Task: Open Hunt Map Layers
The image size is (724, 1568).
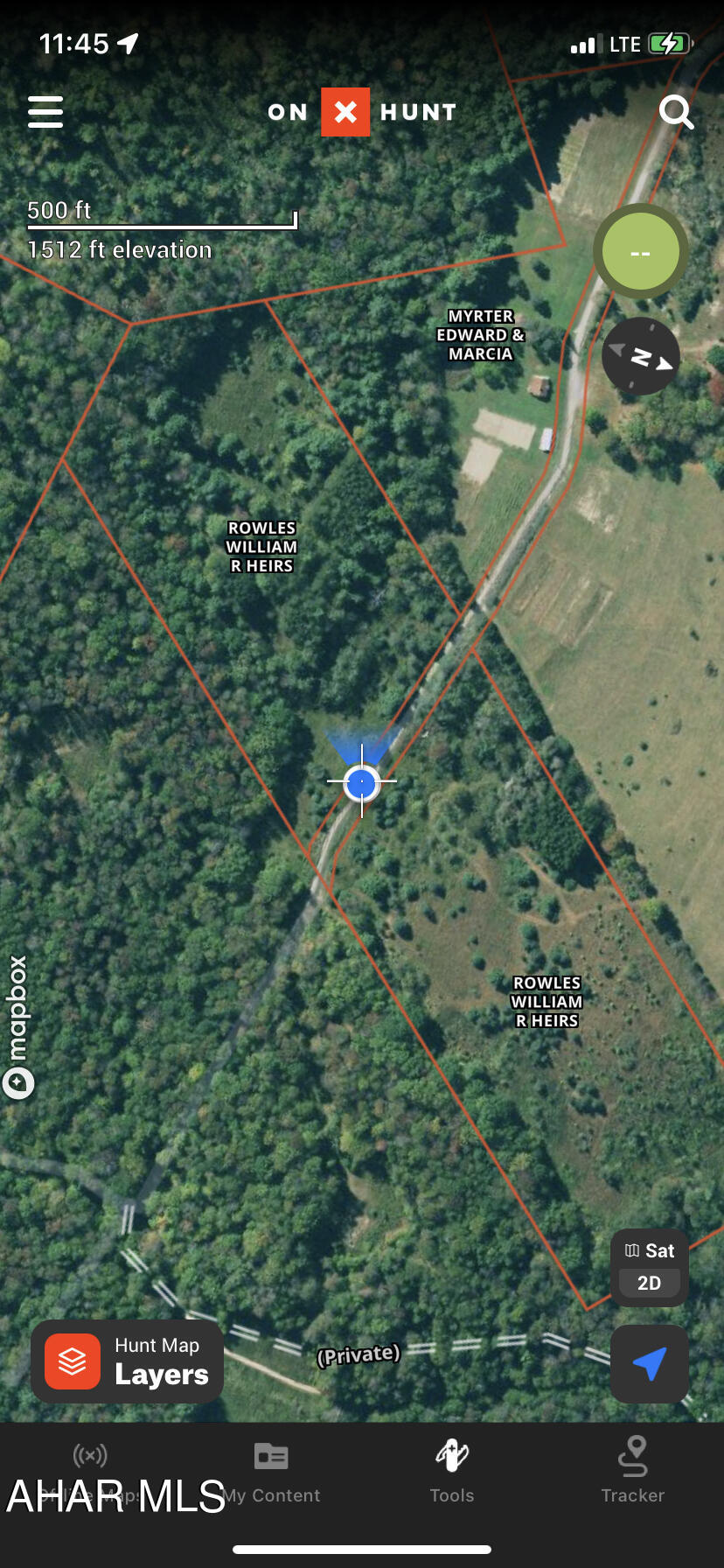Action: pos(128,1361)
